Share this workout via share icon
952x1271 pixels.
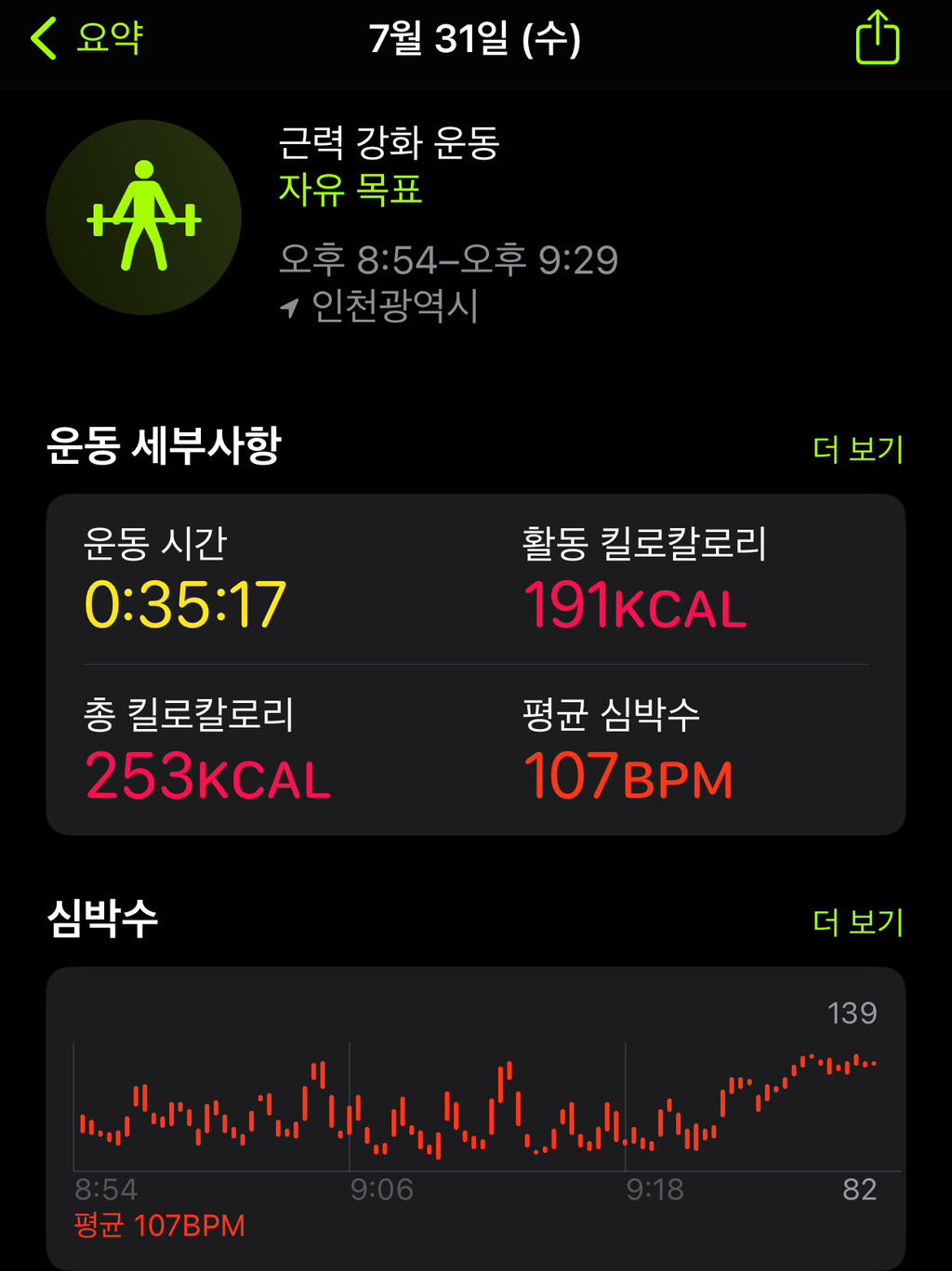pos(877,37)
